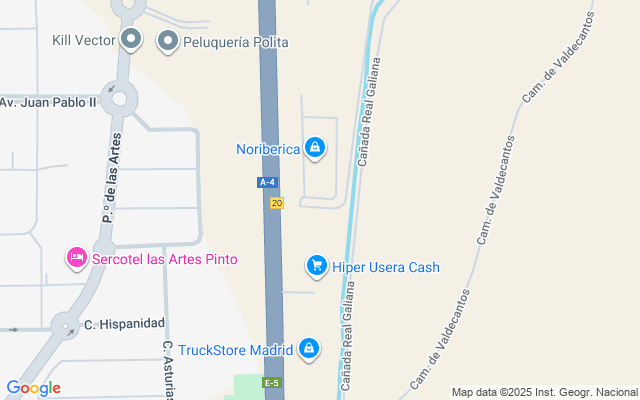Image resolution: width=640 pixels, height=400 pixels.
Task: Select the TruckStore Madrid marker
Action: (308, 349)
